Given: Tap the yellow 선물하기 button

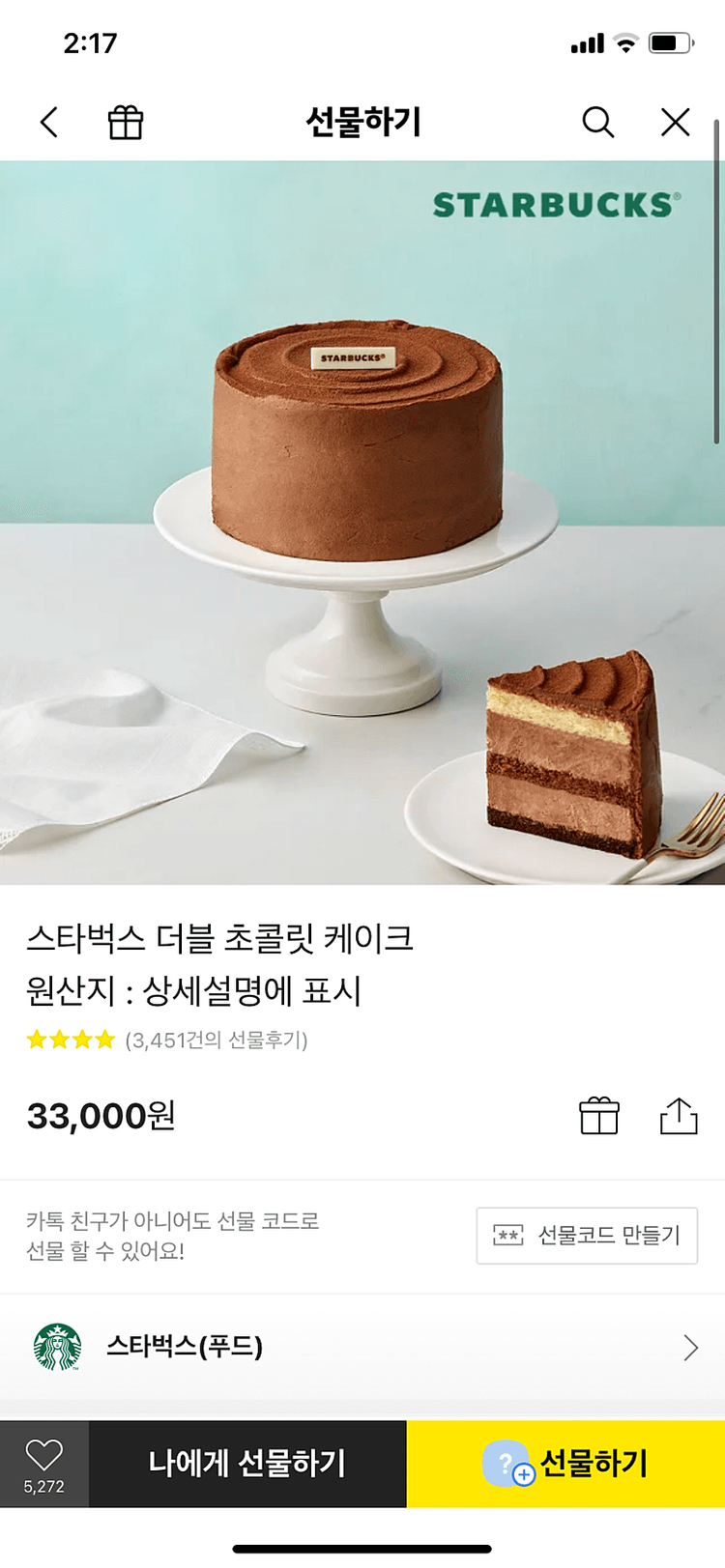Looking at the screenshot, I should pyautogui.click(x=565, y=1463).
